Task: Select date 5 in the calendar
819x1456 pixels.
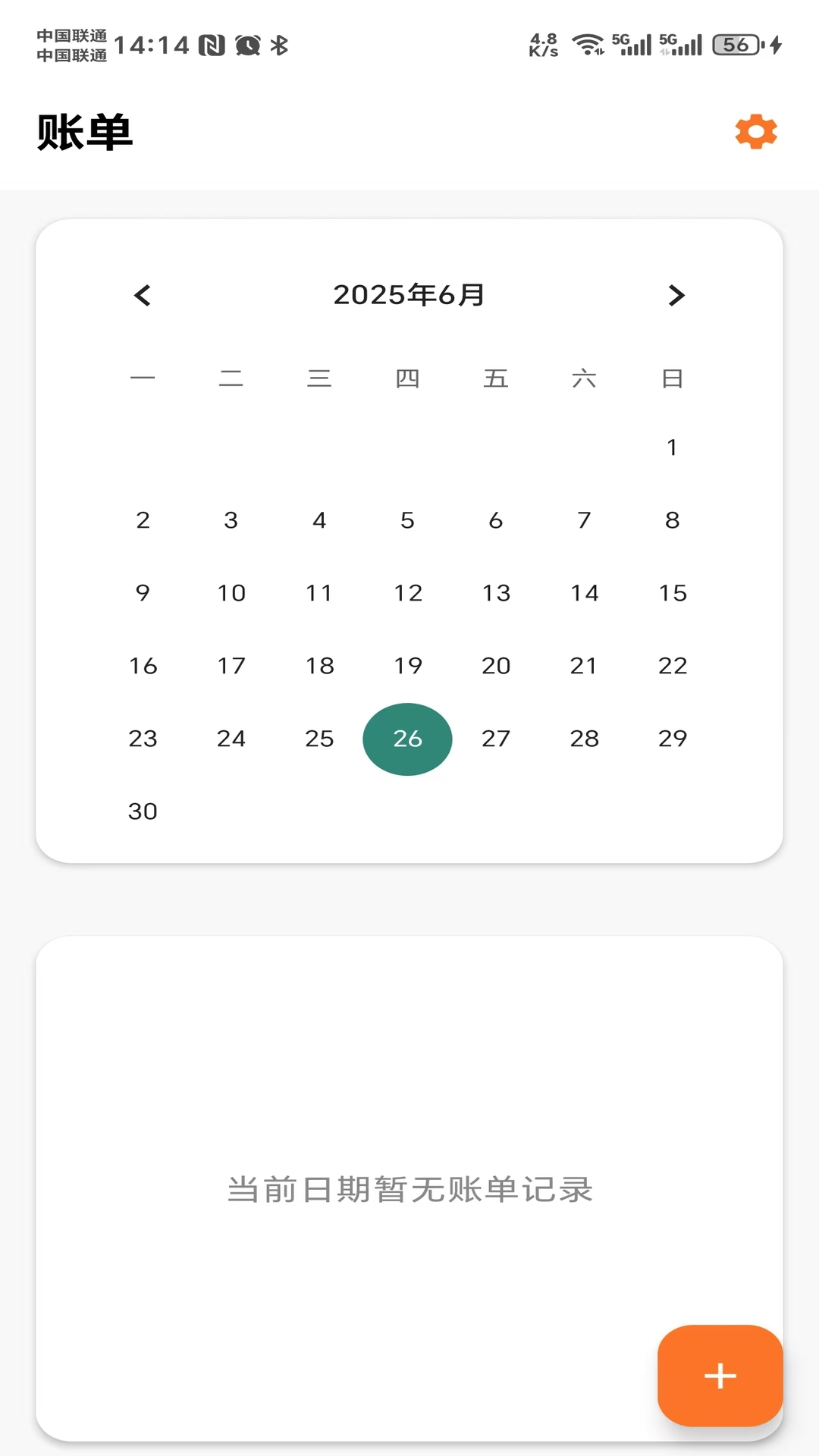Action: click(x=407, y=520)
